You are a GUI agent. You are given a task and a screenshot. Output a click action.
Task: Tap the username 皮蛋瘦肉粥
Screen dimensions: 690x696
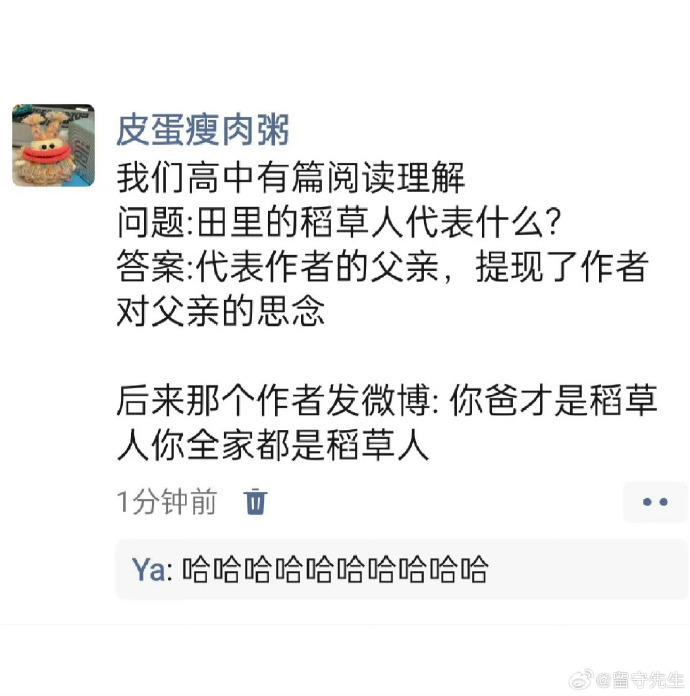coord(203,129)
